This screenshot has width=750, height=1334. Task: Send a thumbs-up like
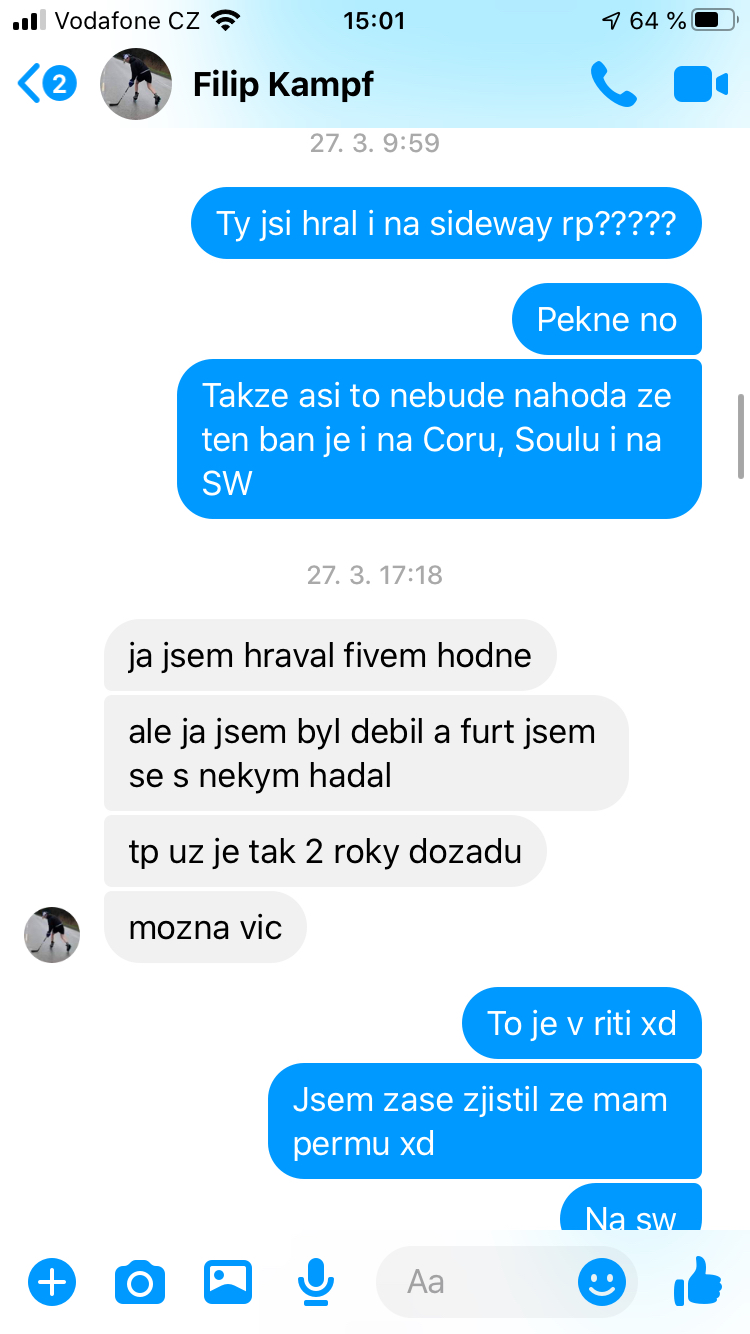(x=698, y=1281)
